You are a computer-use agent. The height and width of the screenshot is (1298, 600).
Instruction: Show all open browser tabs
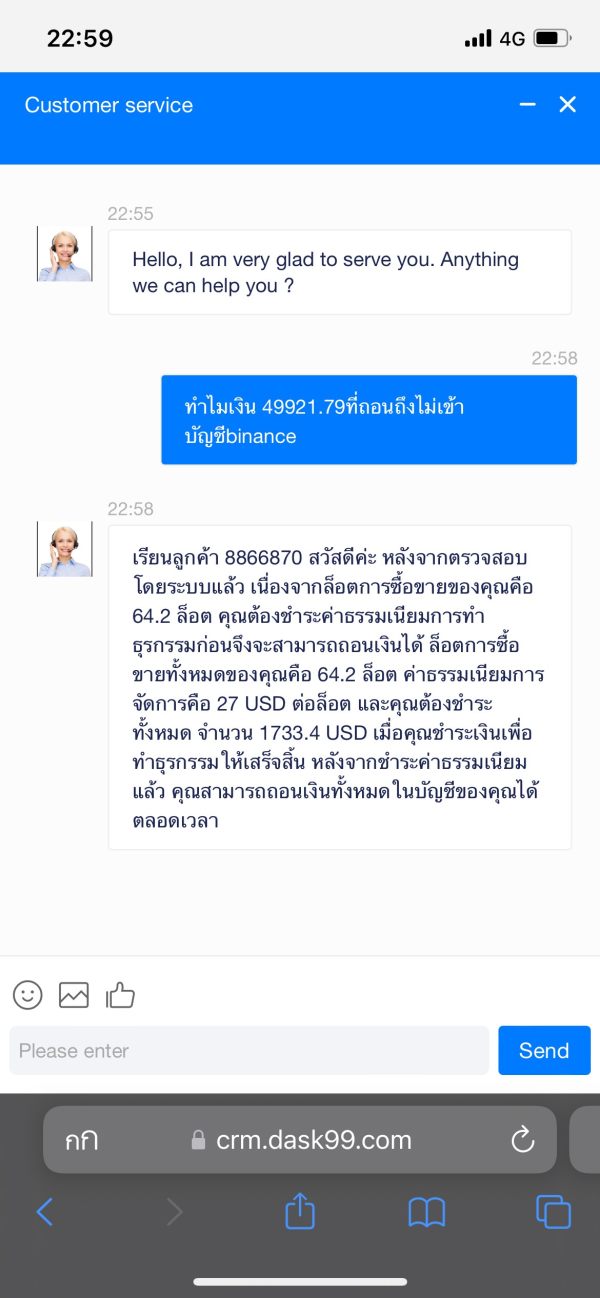click(553, 1212)
